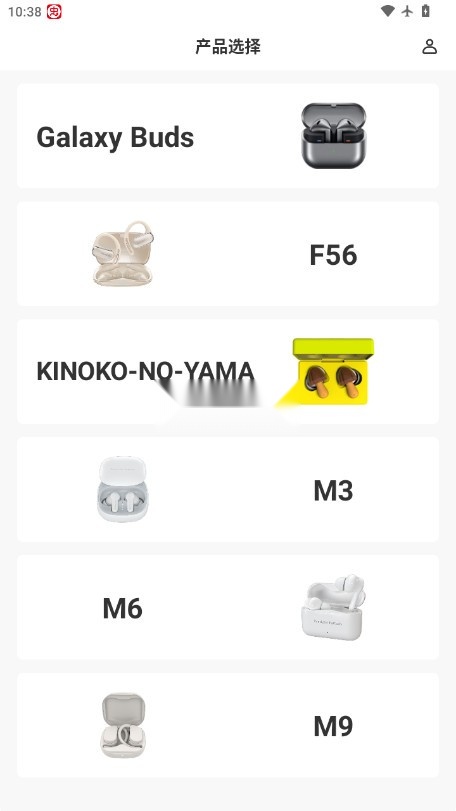Choose the F56 earbuds card

point(228,254)
